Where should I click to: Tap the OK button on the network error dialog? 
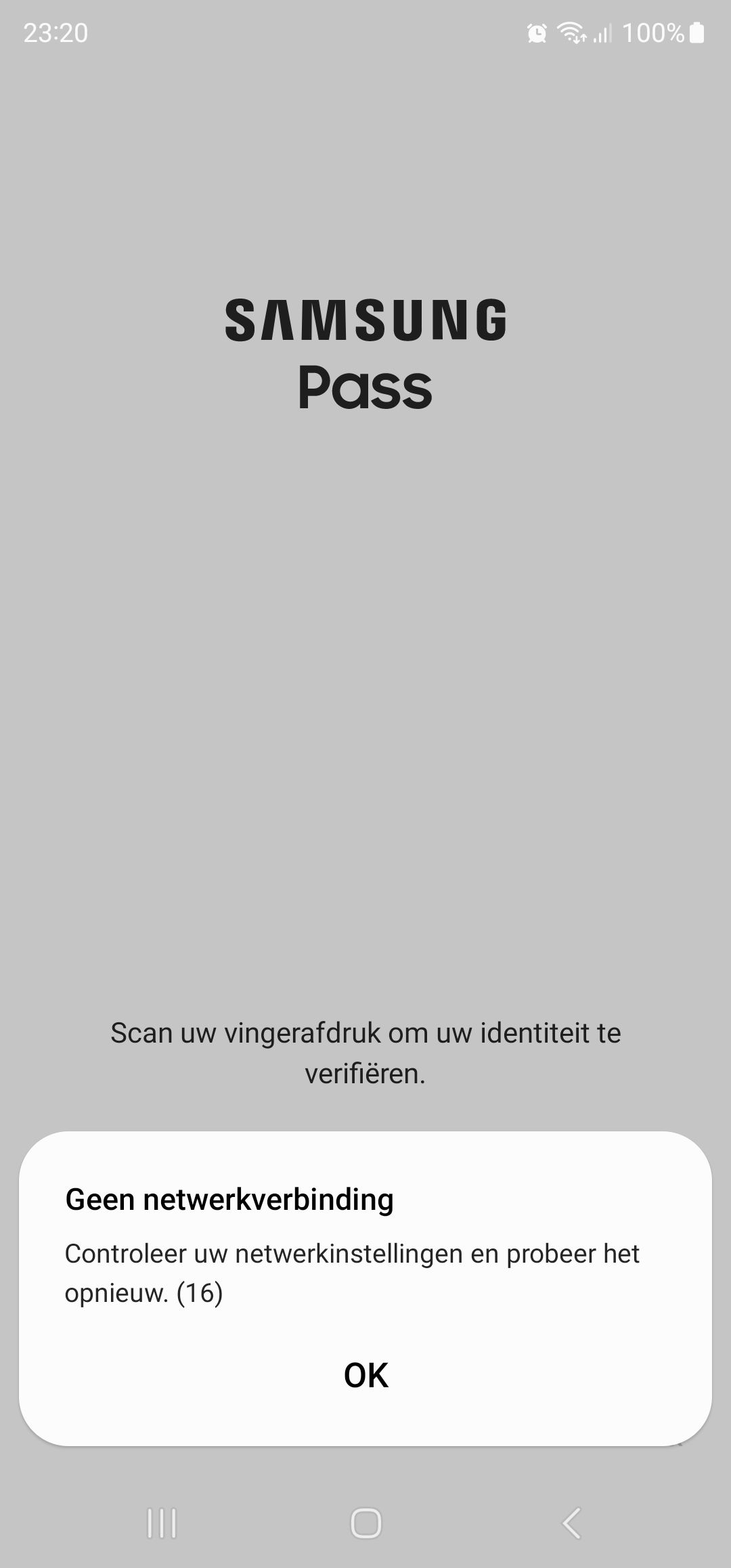365,1374
